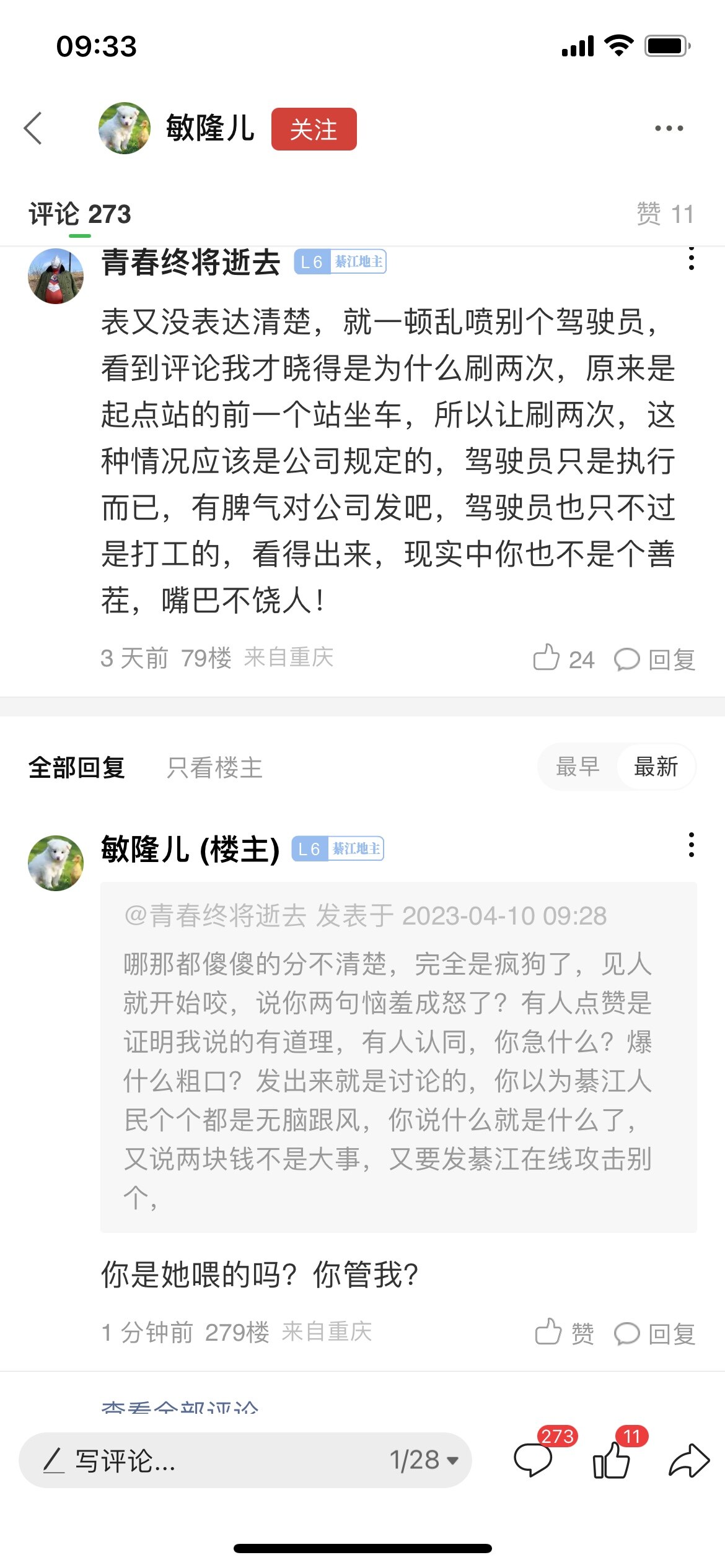Open the 1/28 page selector

424,1460
